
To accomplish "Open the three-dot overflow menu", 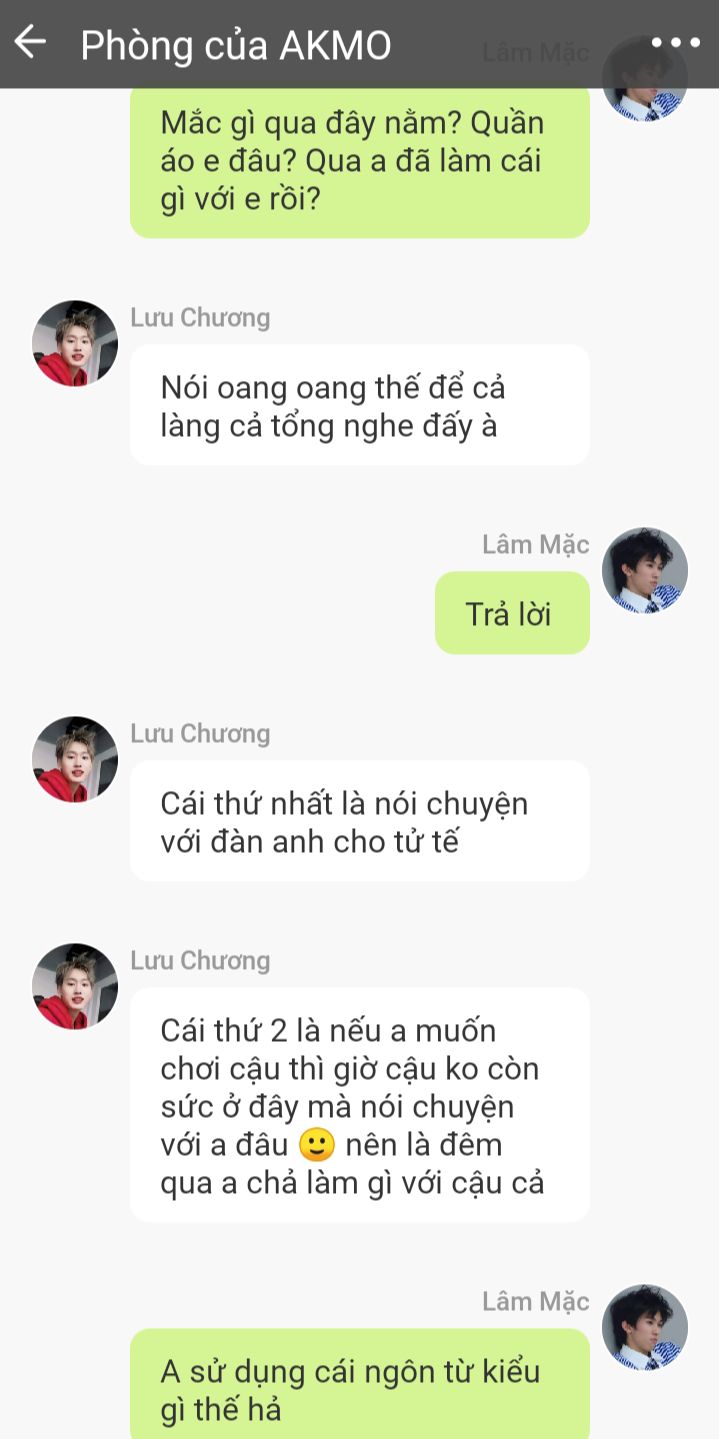I will pos(676,43).
